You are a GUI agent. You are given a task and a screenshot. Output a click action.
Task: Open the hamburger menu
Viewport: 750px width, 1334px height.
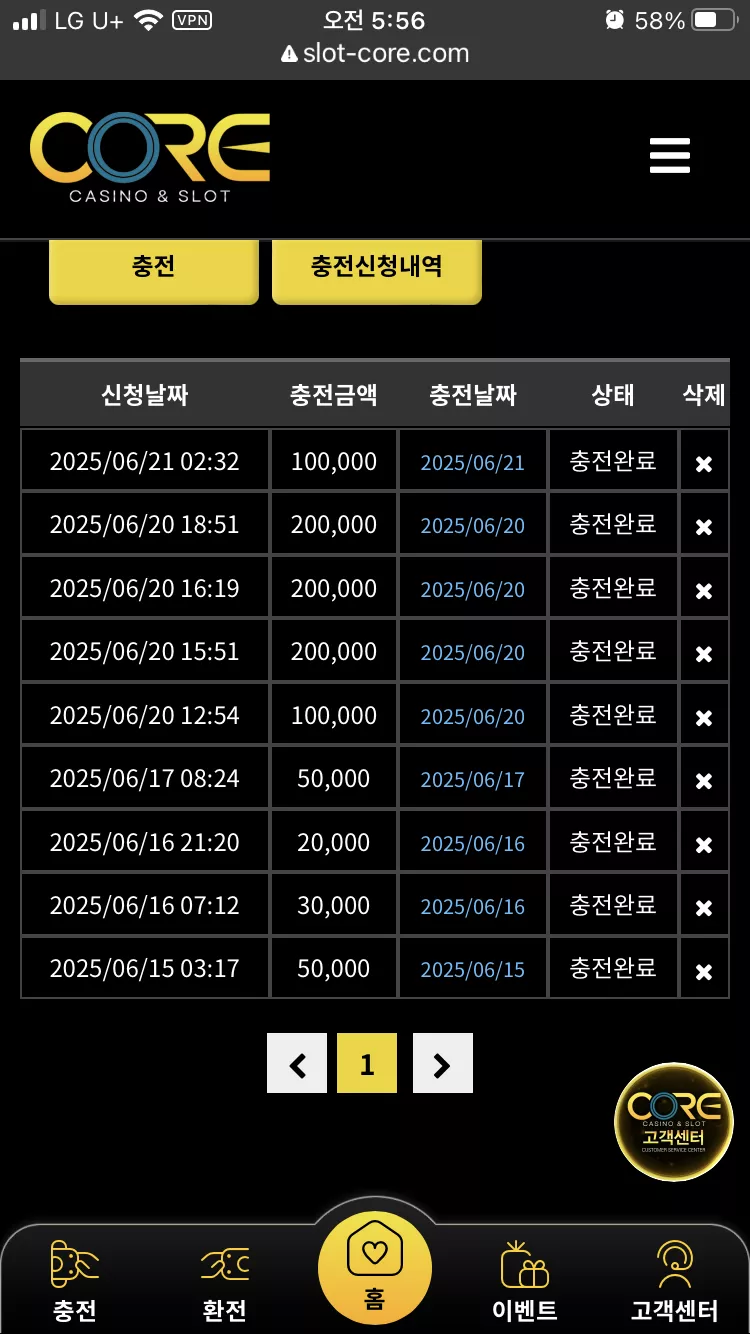pyautogui.click(x=670, y=156)
